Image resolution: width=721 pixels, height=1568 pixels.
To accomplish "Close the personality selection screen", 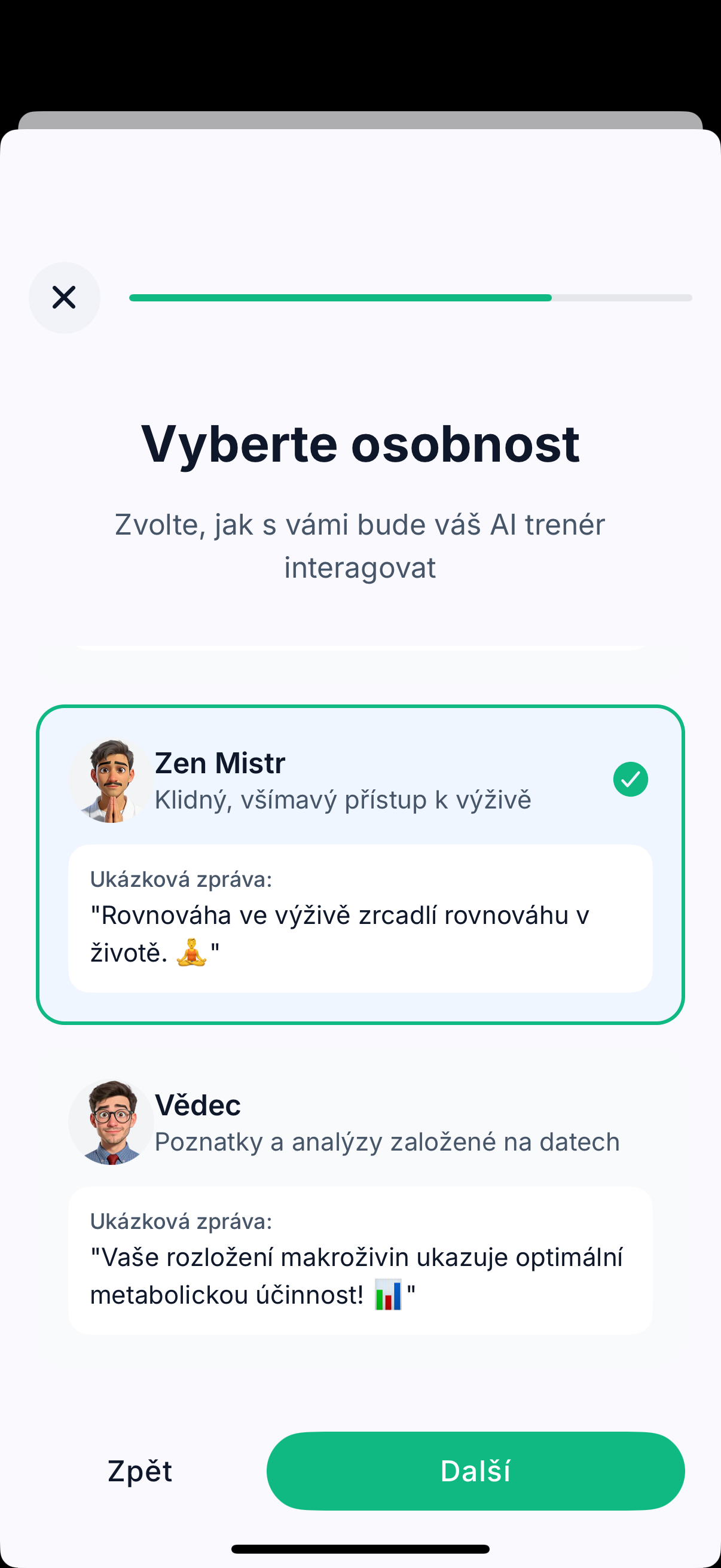I will [64, 298].
